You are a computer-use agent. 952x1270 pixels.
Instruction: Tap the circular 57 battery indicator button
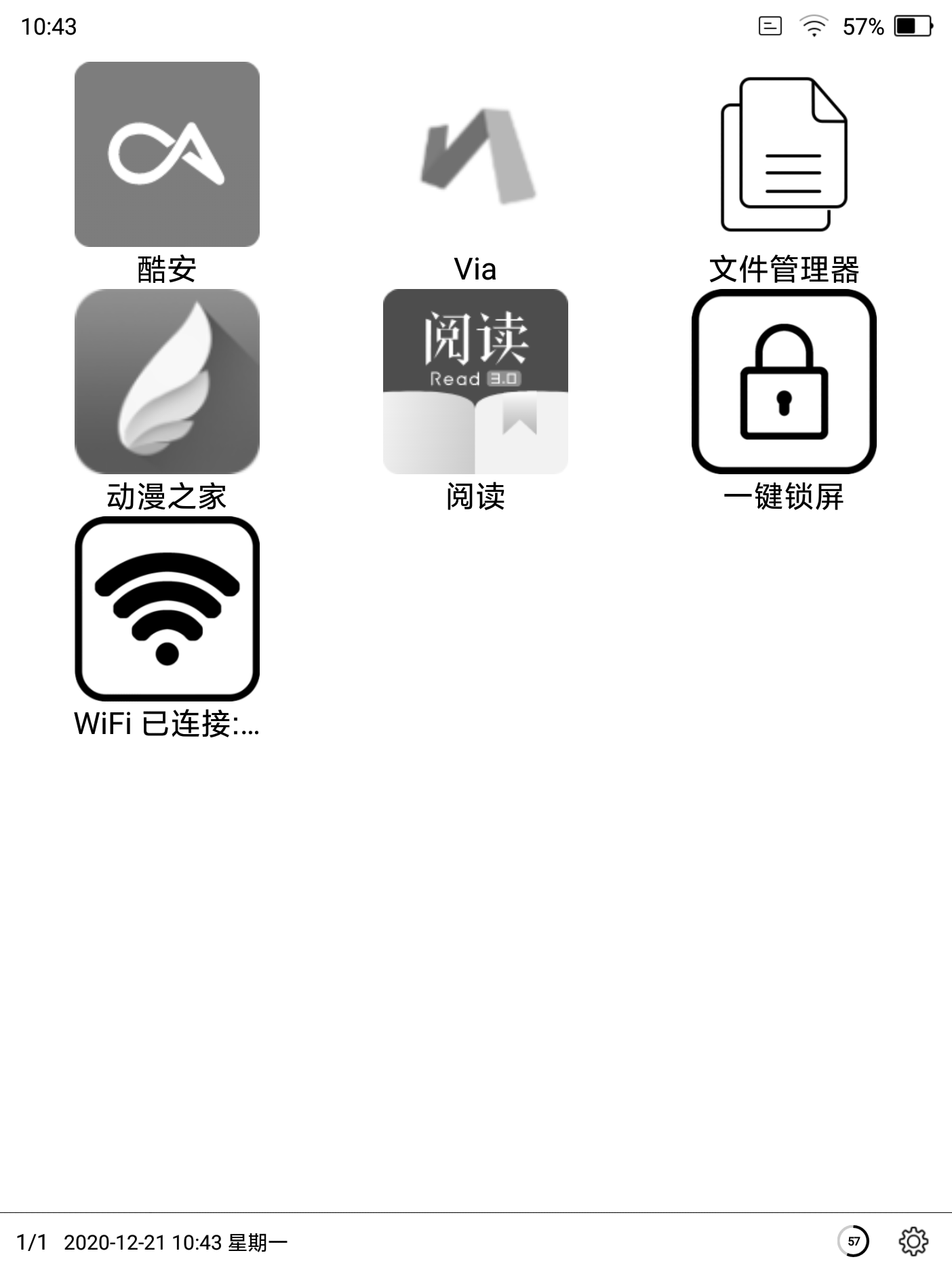click(x=854, y=1242)
